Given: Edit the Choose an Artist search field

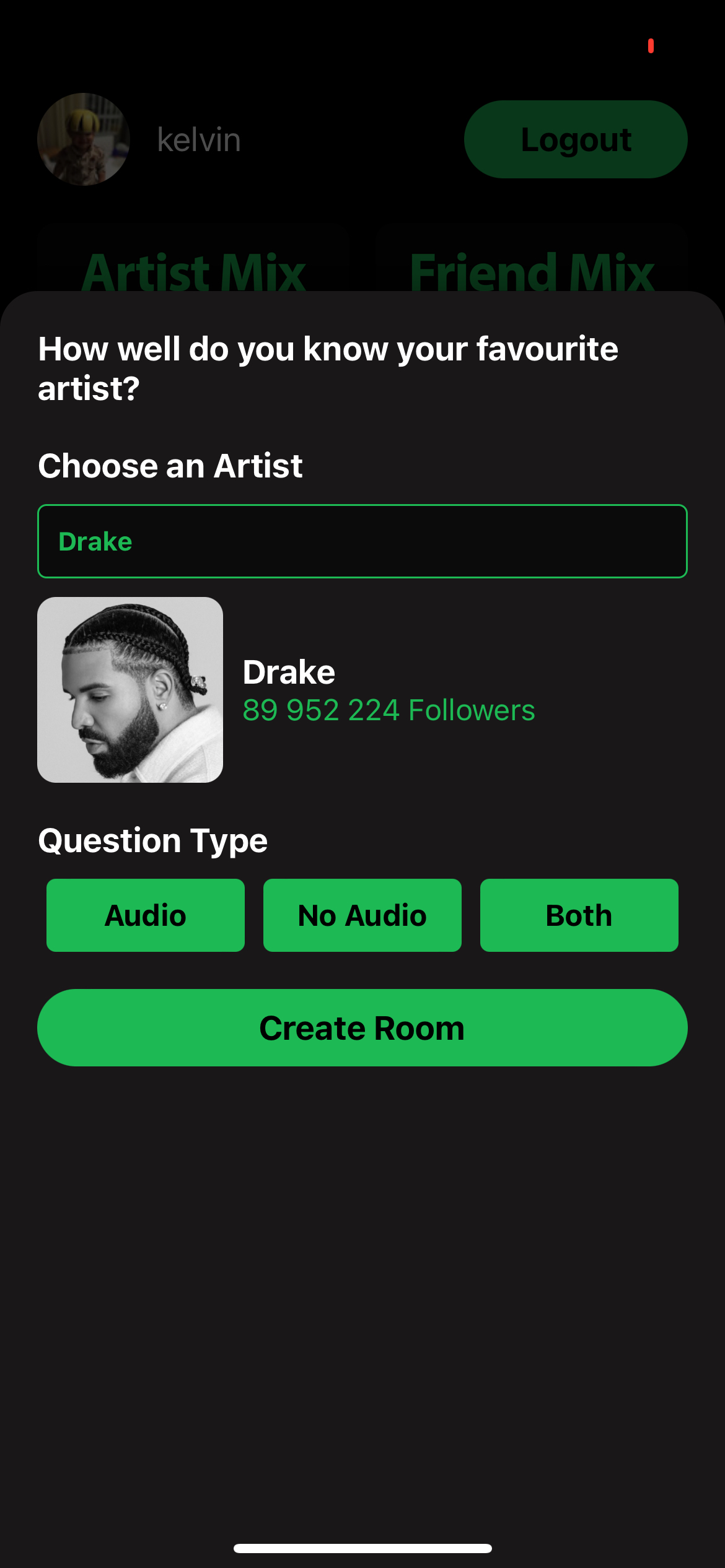Looking at the screenshot, I should tap(362, 541).
